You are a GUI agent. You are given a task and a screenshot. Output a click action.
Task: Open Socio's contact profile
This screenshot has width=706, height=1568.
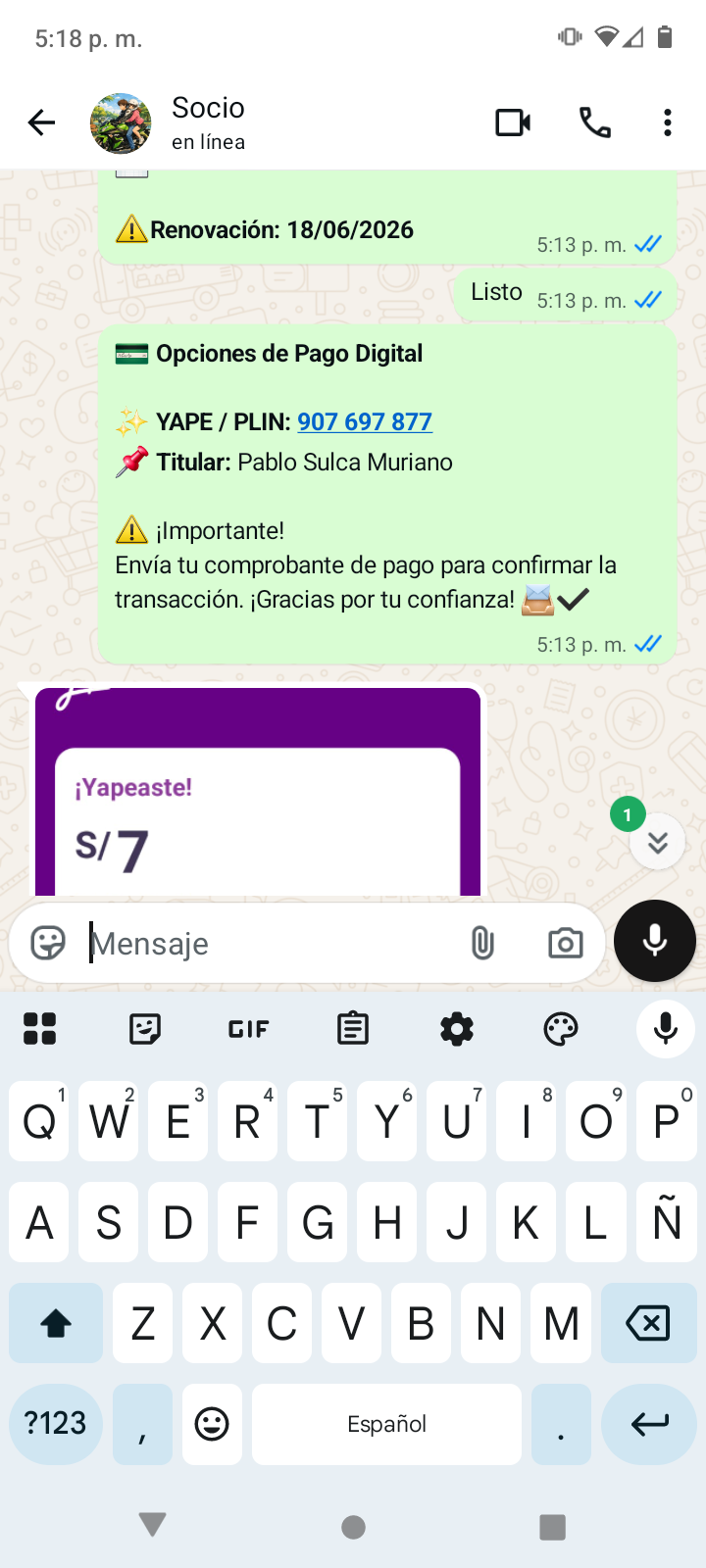[x=208, y=122]
